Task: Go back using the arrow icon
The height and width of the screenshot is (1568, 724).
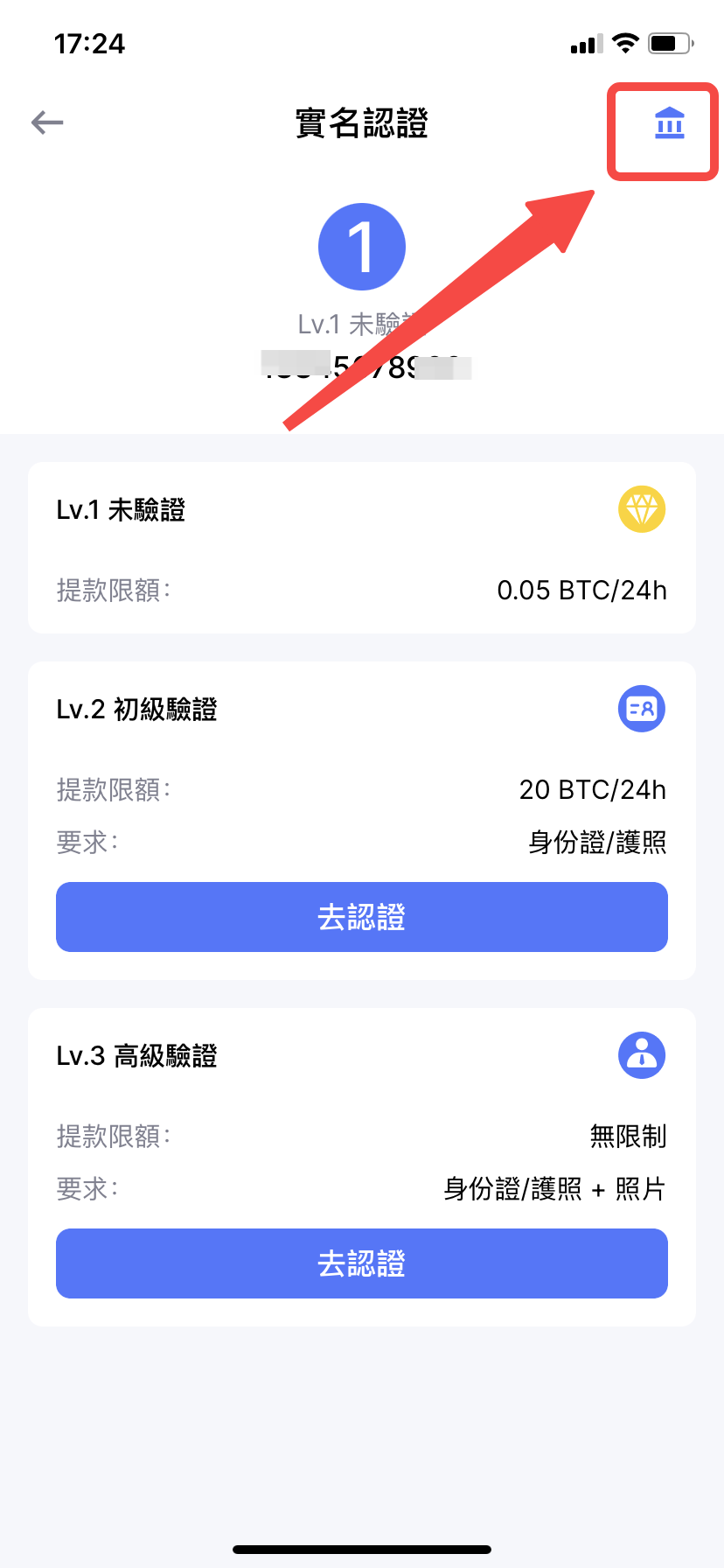Action: (x=47, y=122)
